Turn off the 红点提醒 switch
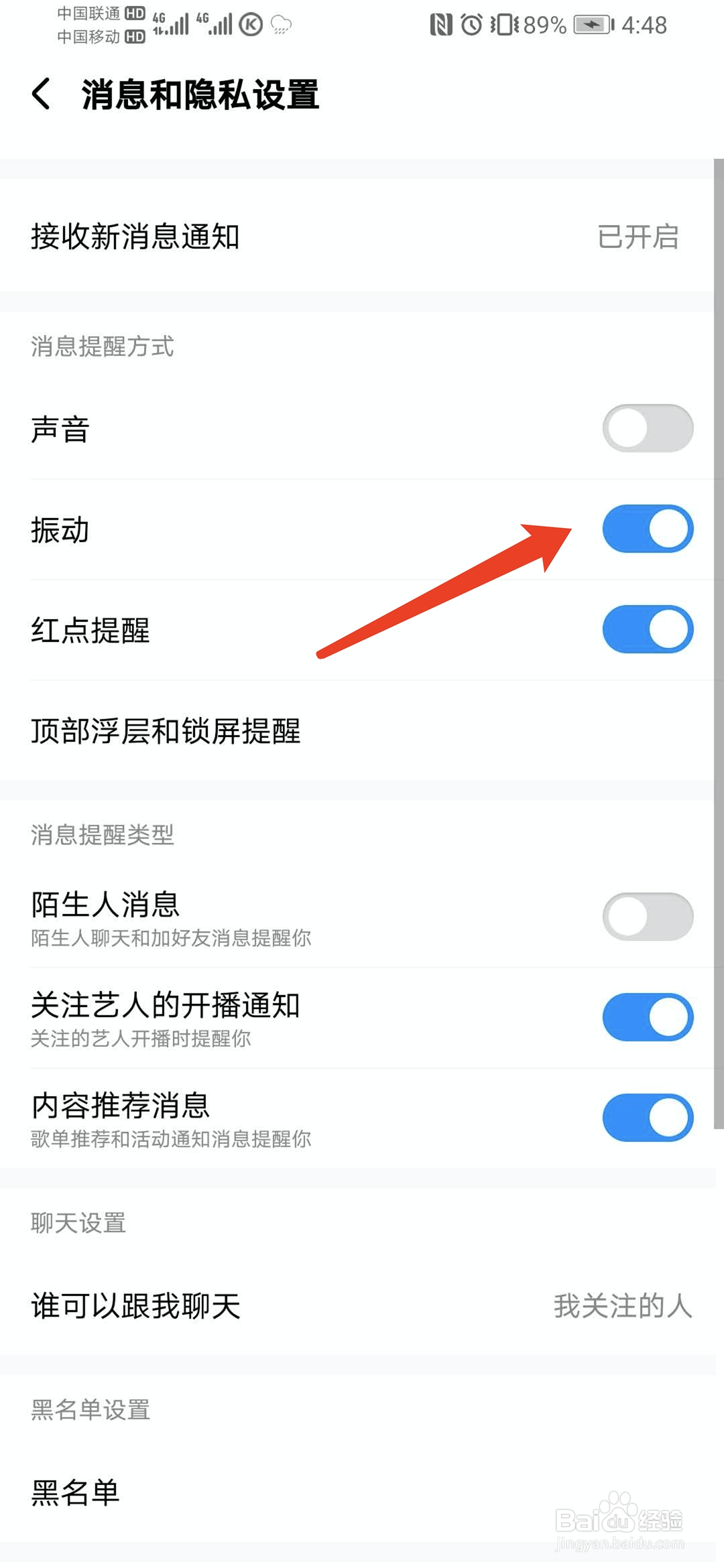The height and width of the screenshot is (1568, 724). pos(648,629)
